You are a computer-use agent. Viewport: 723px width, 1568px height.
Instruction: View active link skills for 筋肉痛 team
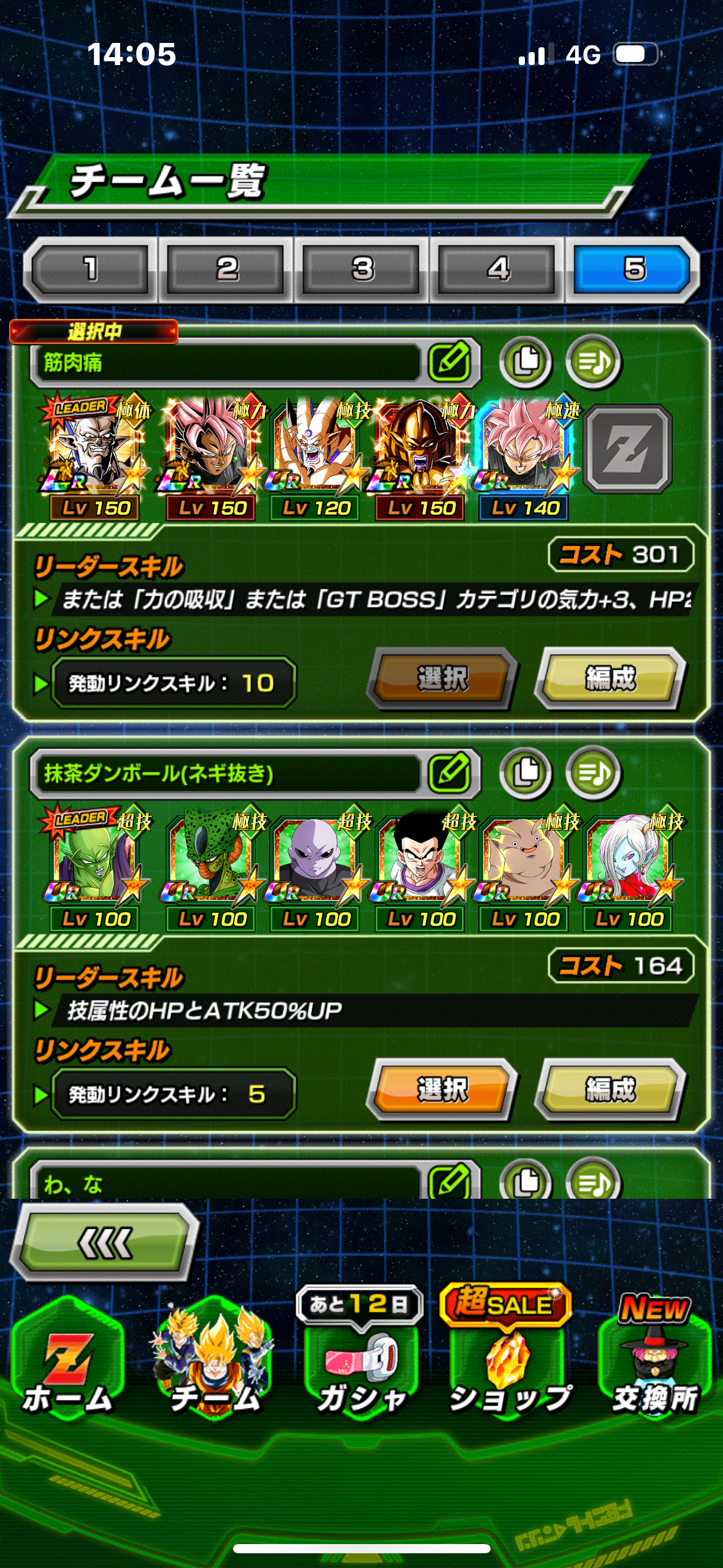174,683
